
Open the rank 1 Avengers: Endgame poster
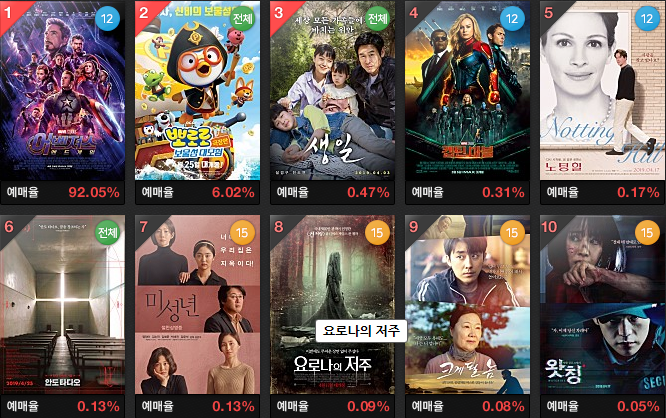(x=65, y=90)
